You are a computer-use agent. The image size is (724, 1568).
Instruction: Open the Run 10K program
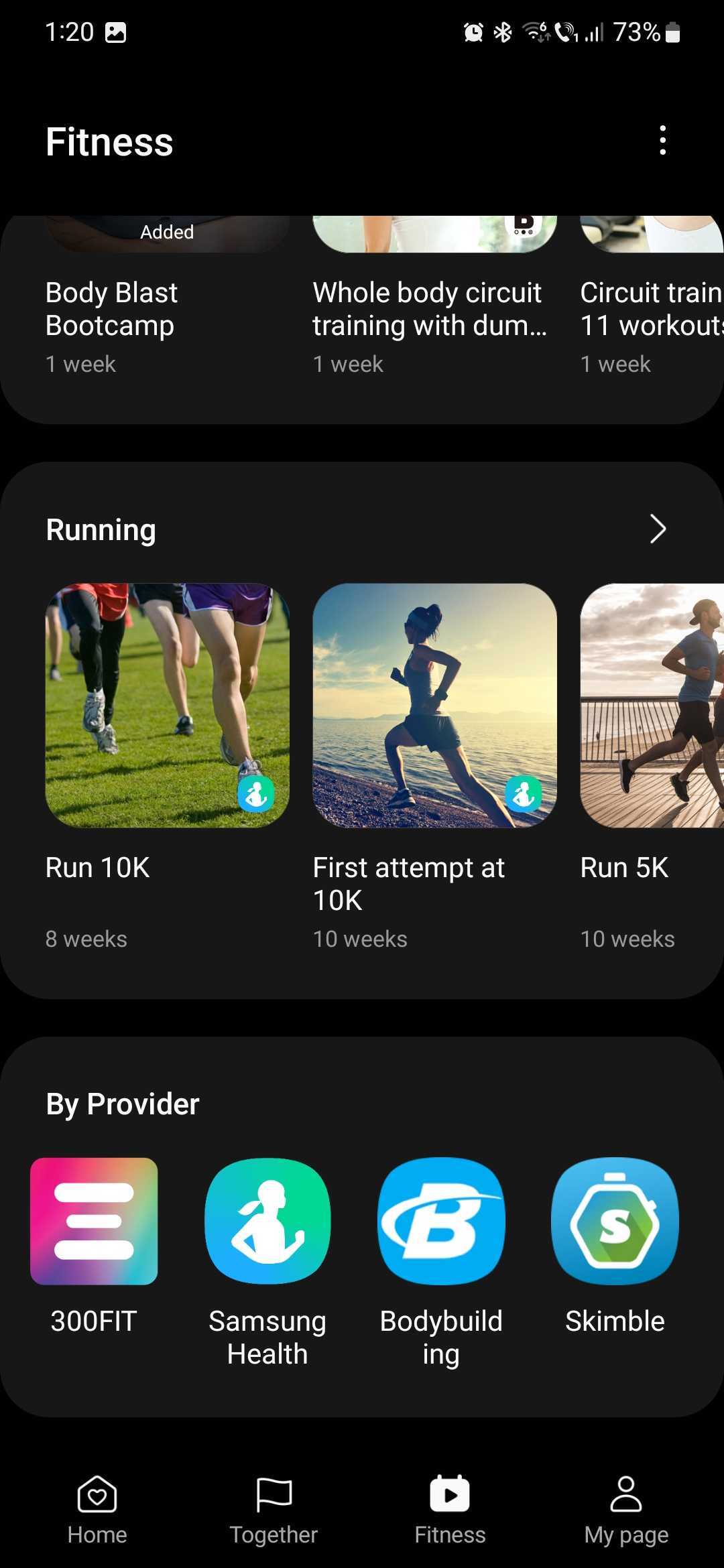167,705
